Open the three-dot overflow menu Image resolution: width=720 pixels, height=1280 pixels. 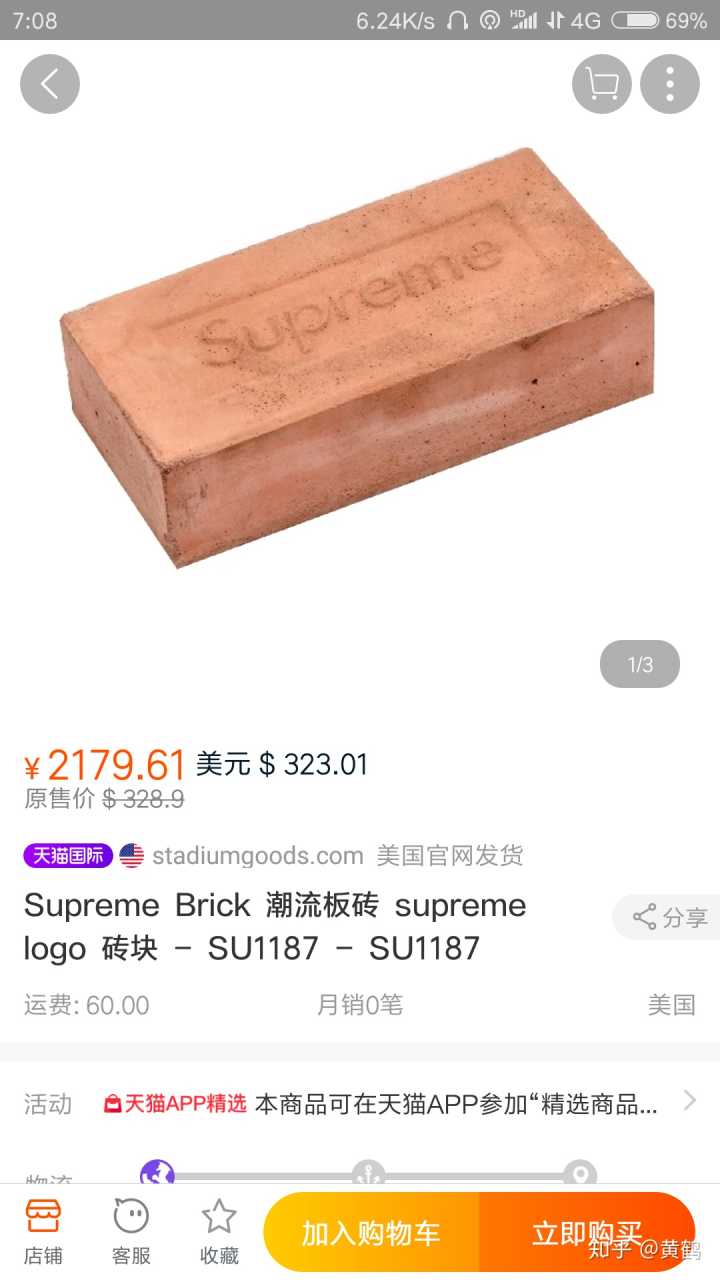[669, 84]
